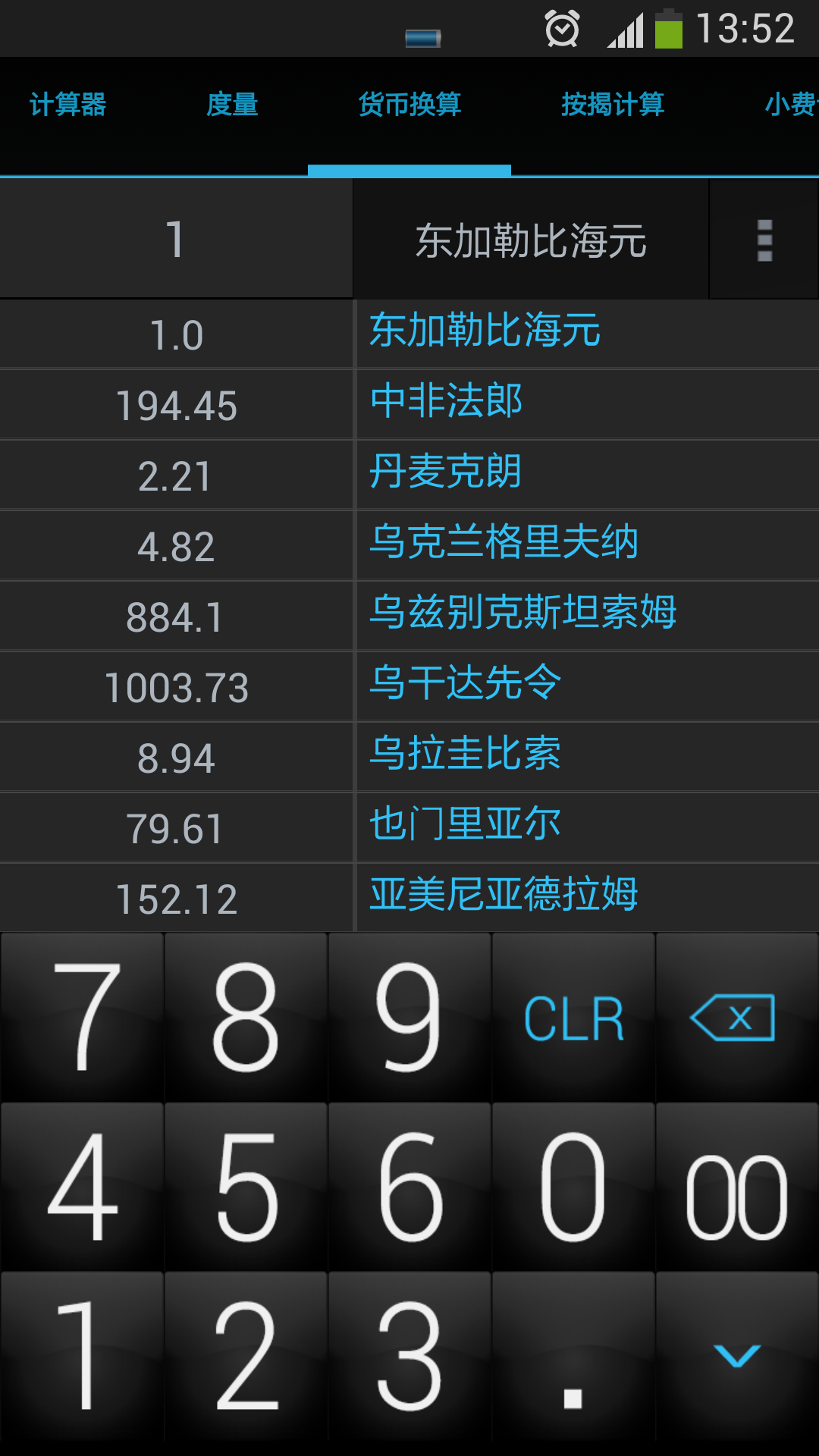Select the 乌克兰格里夫纳 row
819x1456 pixels.
coord(504,542)
